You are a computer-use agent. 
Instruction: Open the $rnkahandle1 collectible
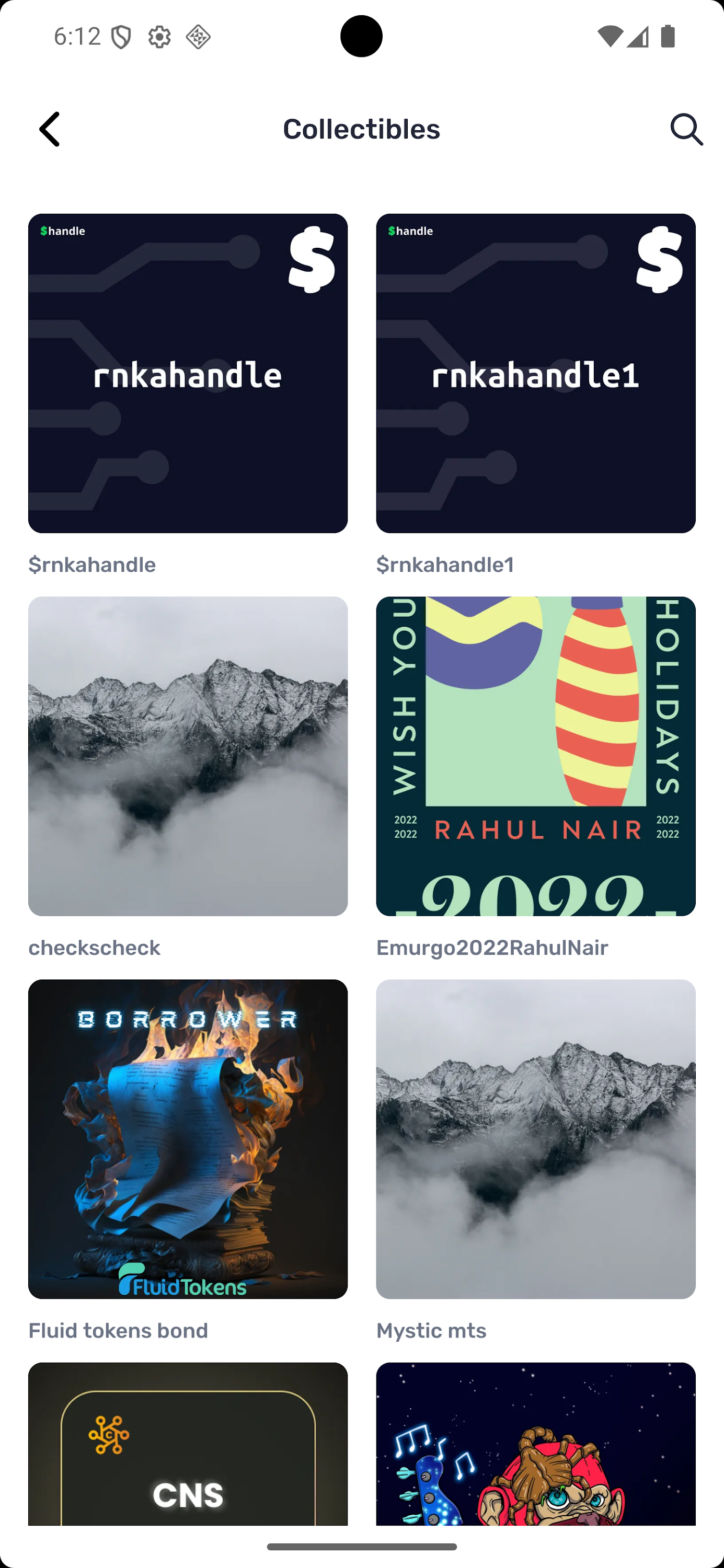[x=535, y=373]
